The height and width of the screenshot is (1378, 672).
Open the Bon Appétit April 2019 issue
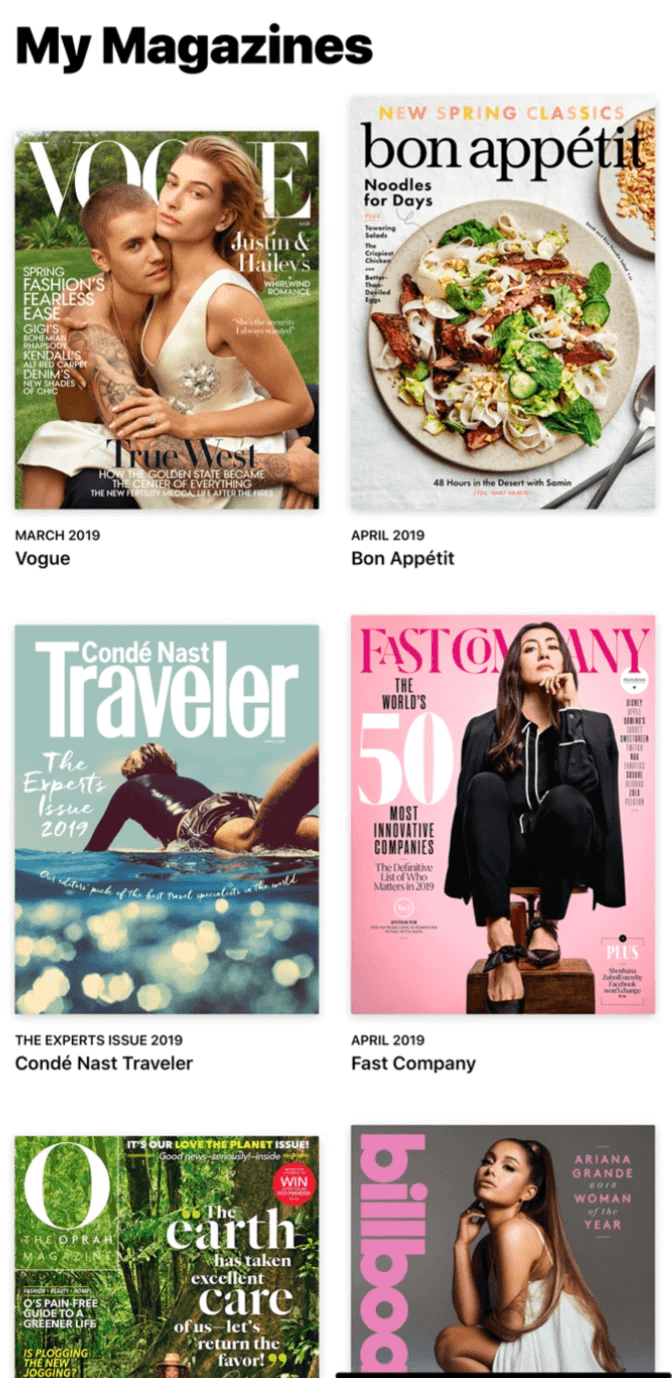tap(503, 303)
